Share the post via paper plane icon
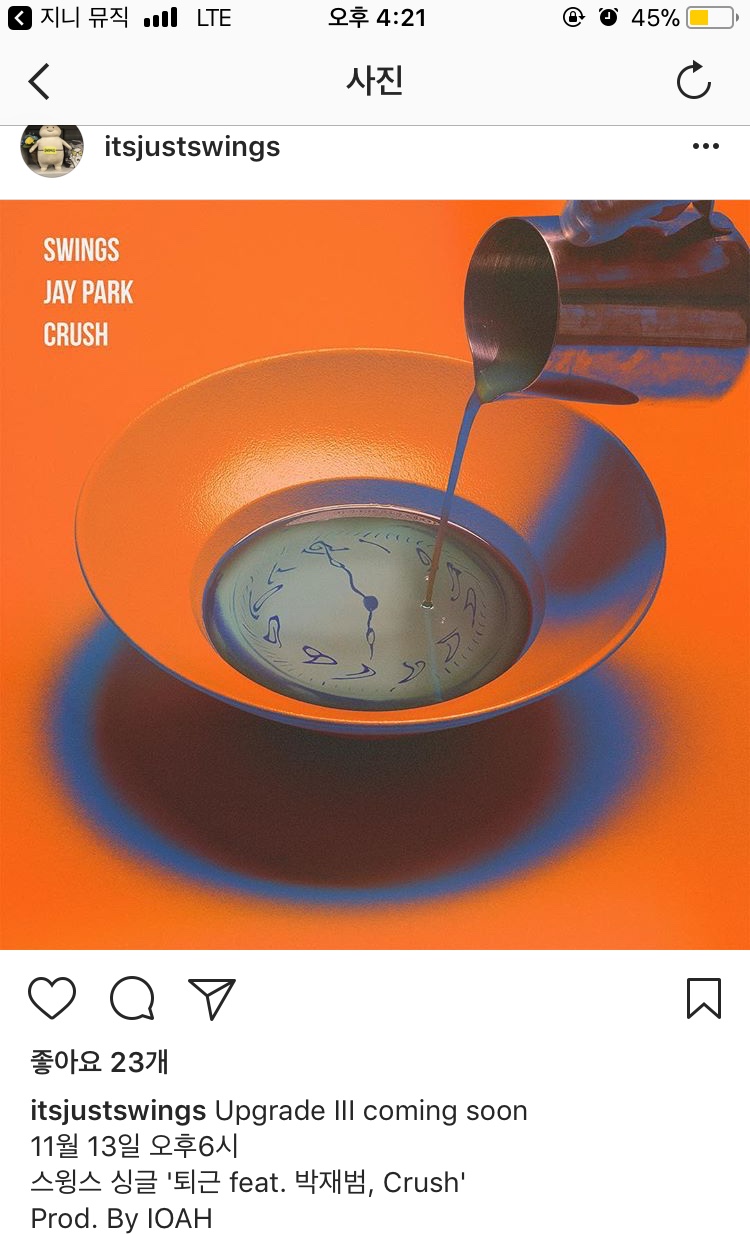 point(211,997)
